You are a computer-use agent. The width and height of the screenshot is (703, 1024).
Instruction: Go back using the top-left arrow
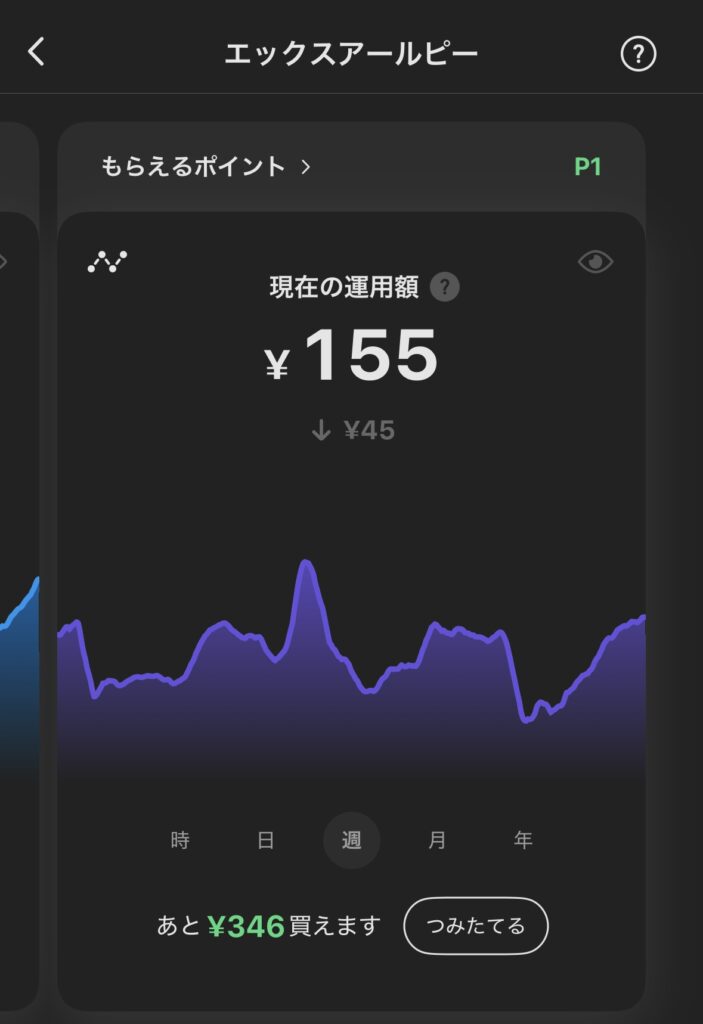(x=37, y=52)
